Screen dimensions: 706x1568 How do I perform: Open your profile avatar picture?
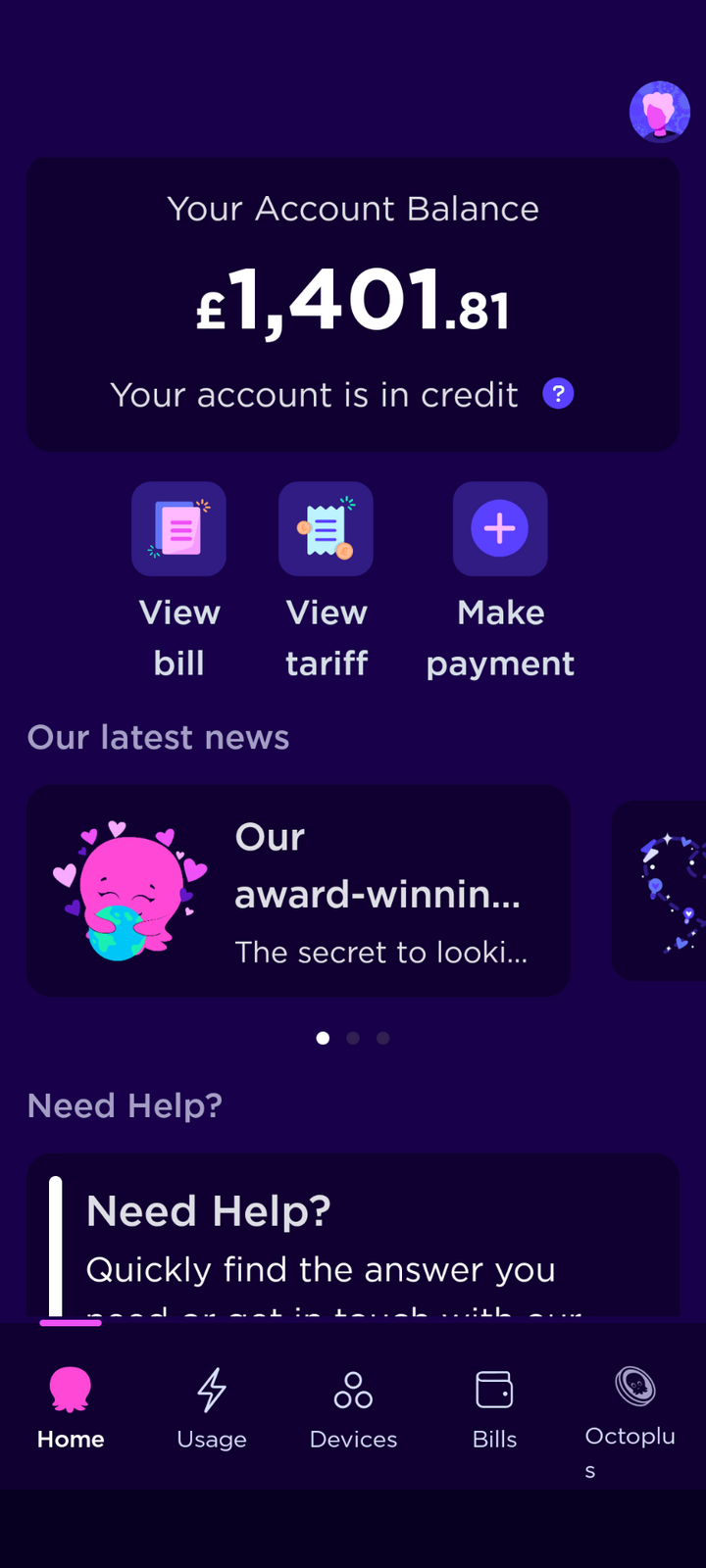pyautogui.click(x=659, y=112)
